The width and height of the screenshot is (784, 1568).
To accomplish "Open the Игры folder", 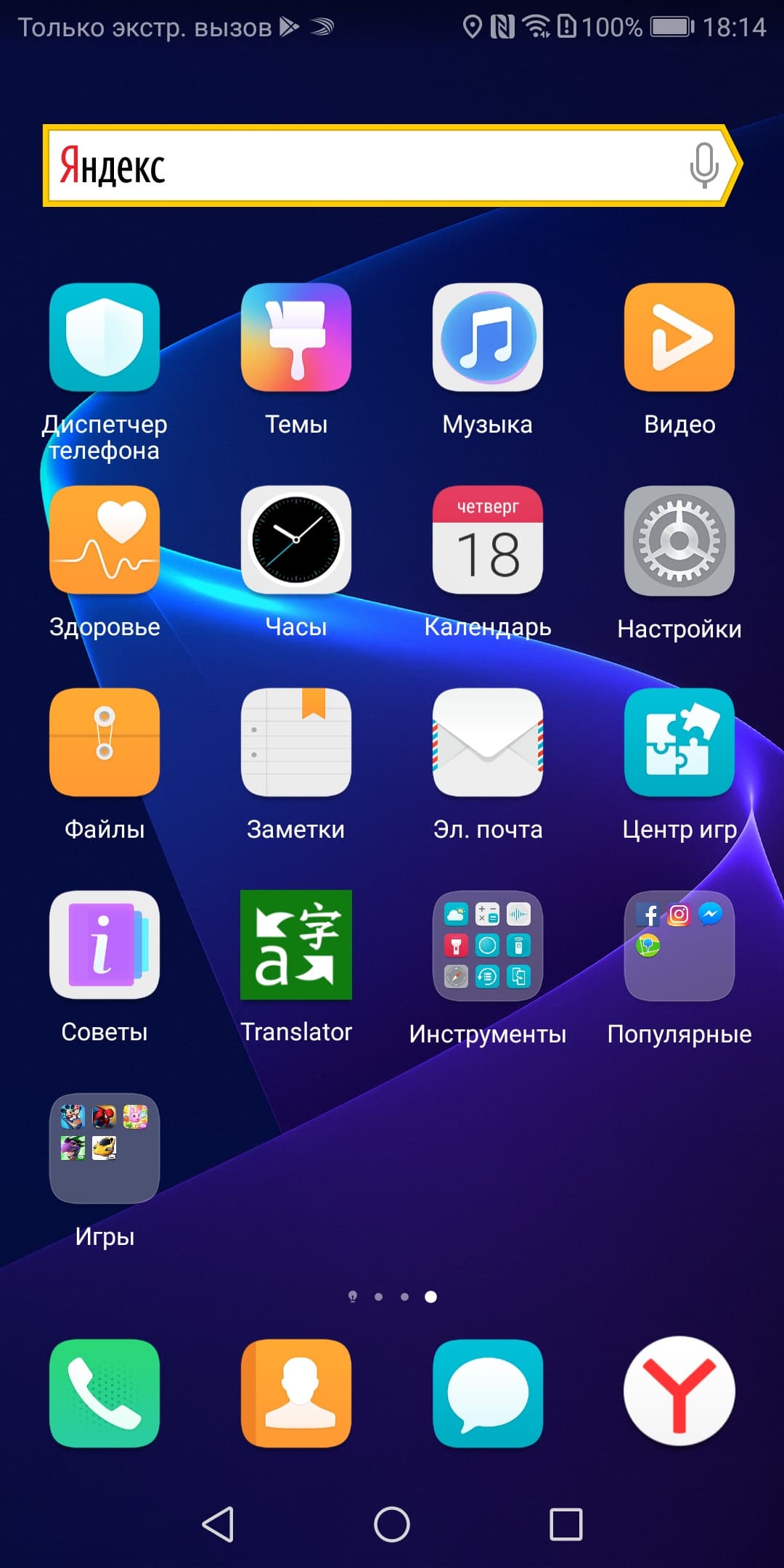I will [105, 1148].
